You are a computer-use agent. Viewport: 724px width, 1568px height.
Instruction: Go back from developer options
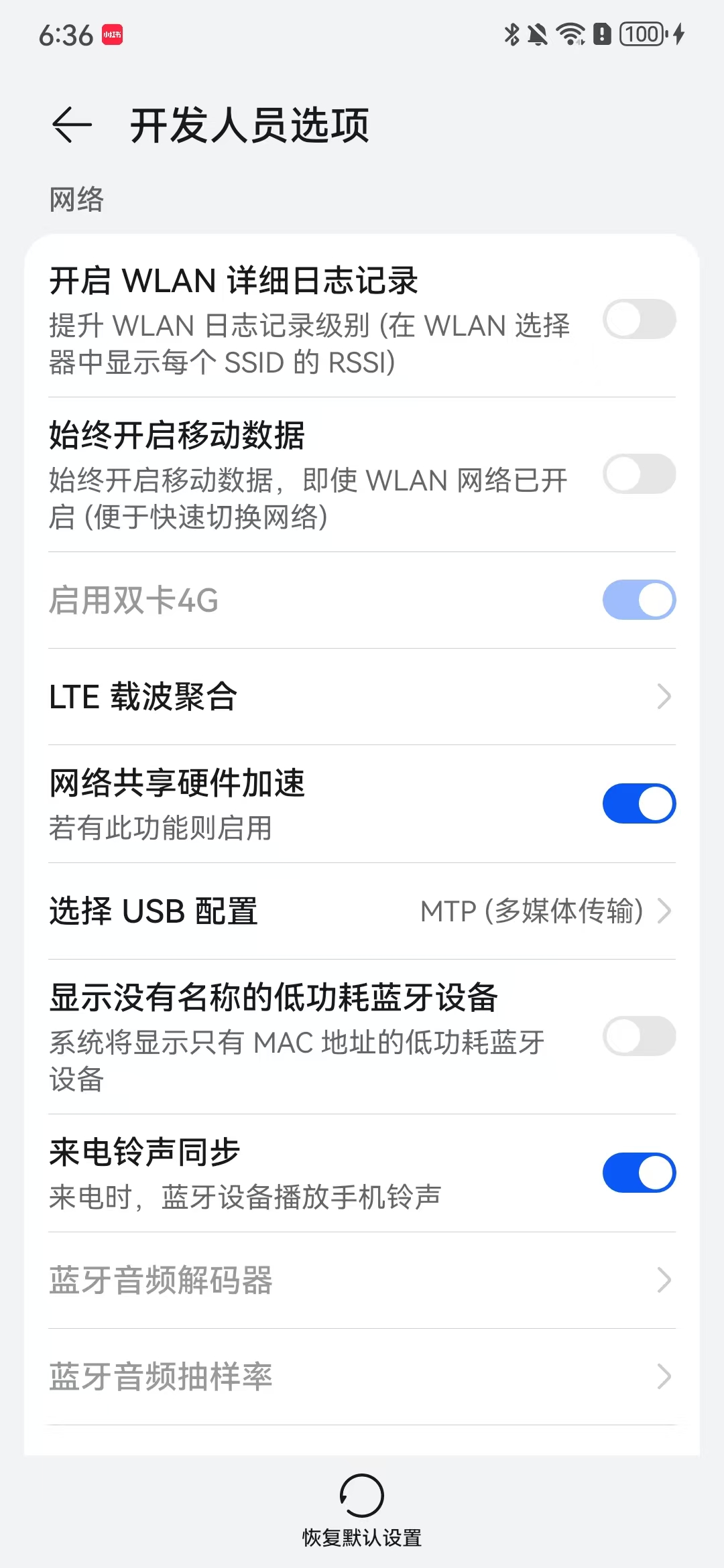pyautogui.click(x=72, y=125)
